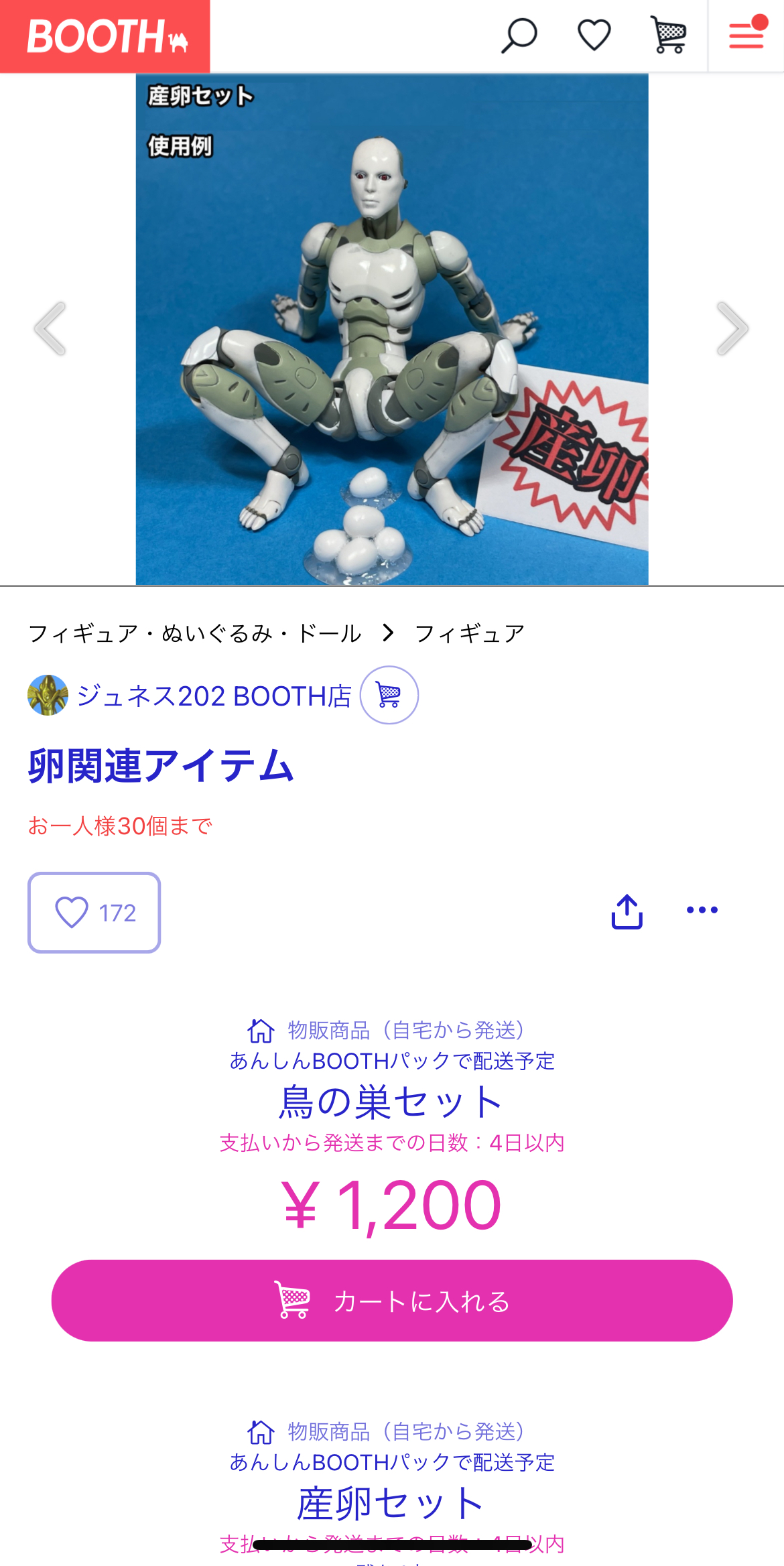Open フィギュア・ぬいぐるみ・ドール category link
The height and width of the screenshot is (1566, 784).
(195, 633)
